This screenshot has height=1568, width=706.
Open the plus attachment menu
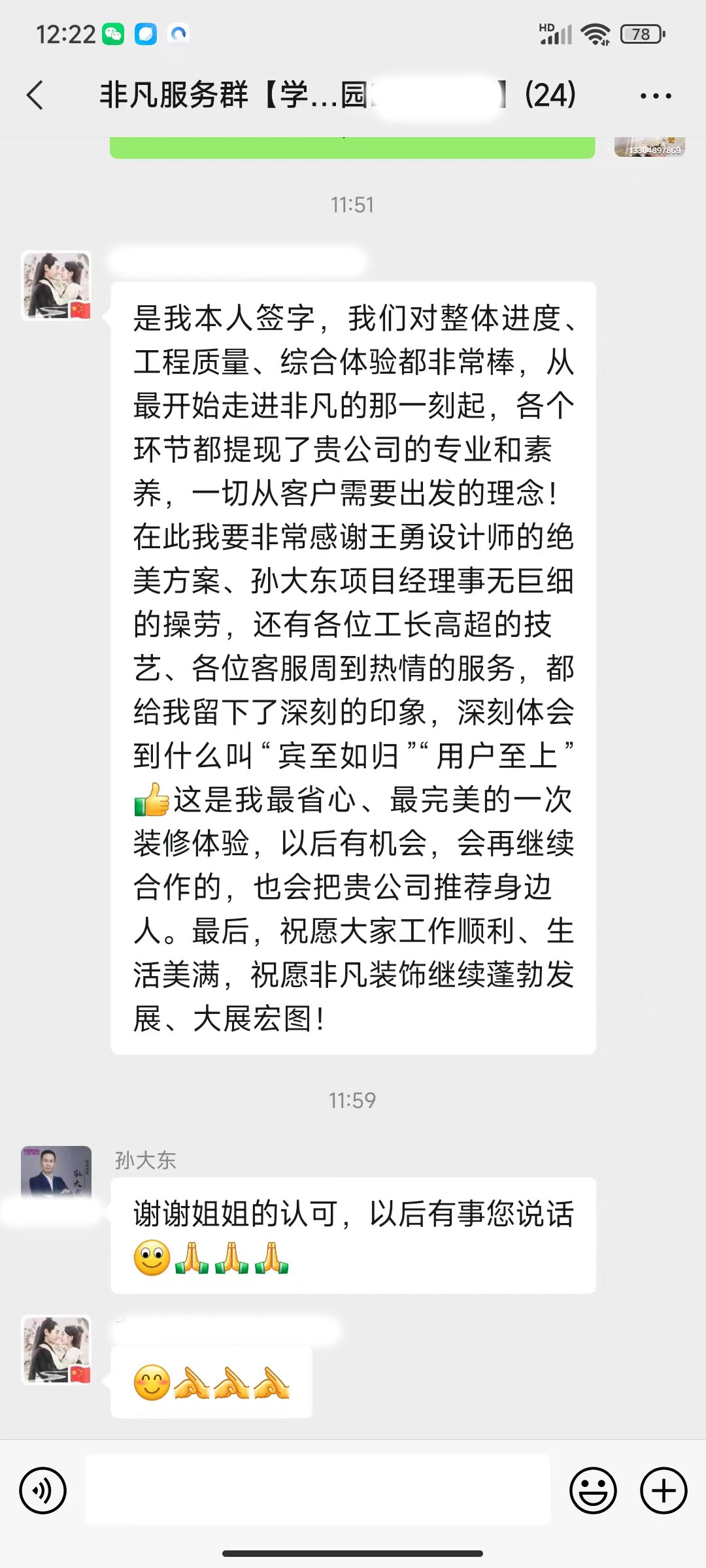664,1491
